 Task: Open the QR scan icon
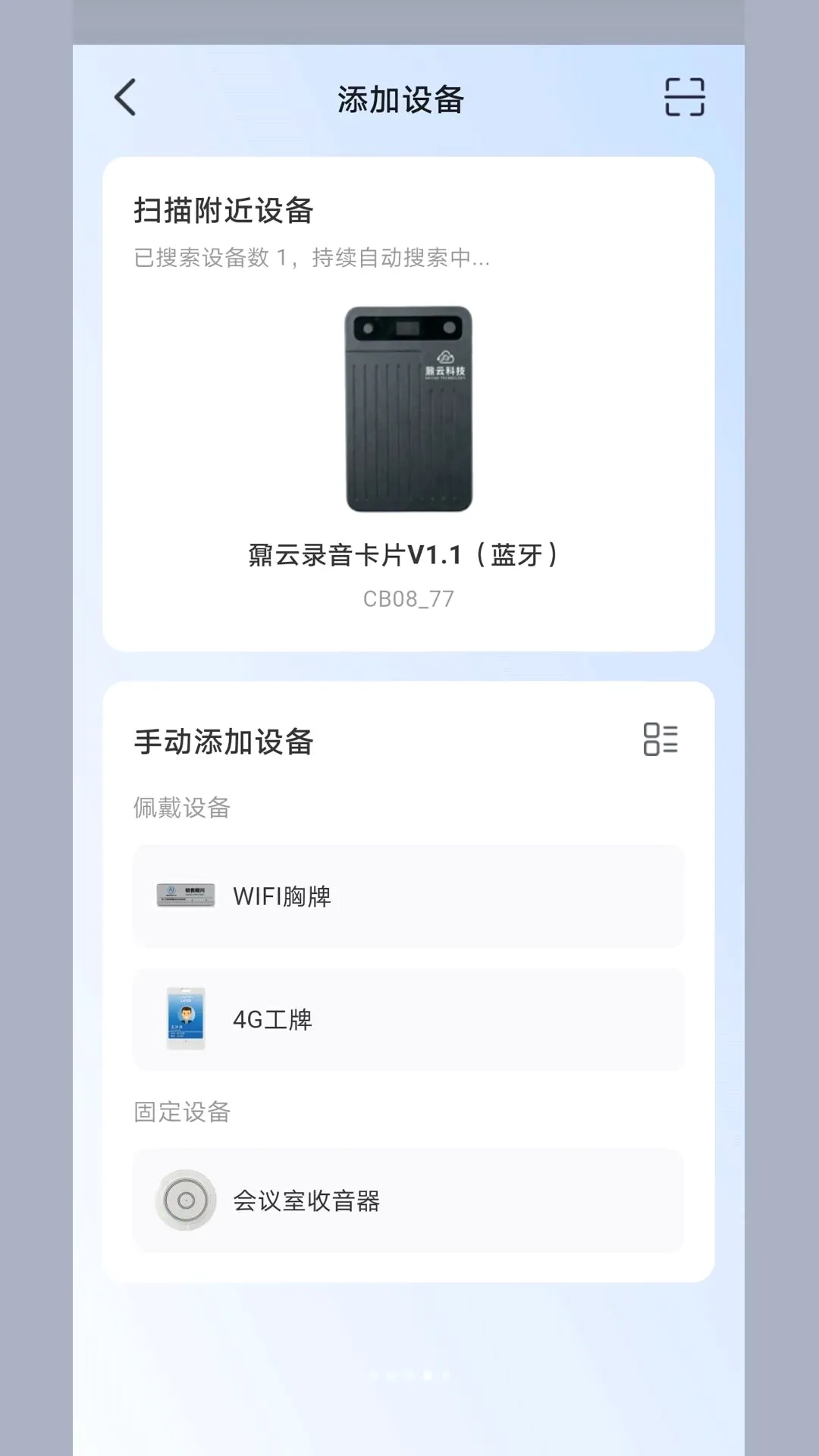point(684,97)
